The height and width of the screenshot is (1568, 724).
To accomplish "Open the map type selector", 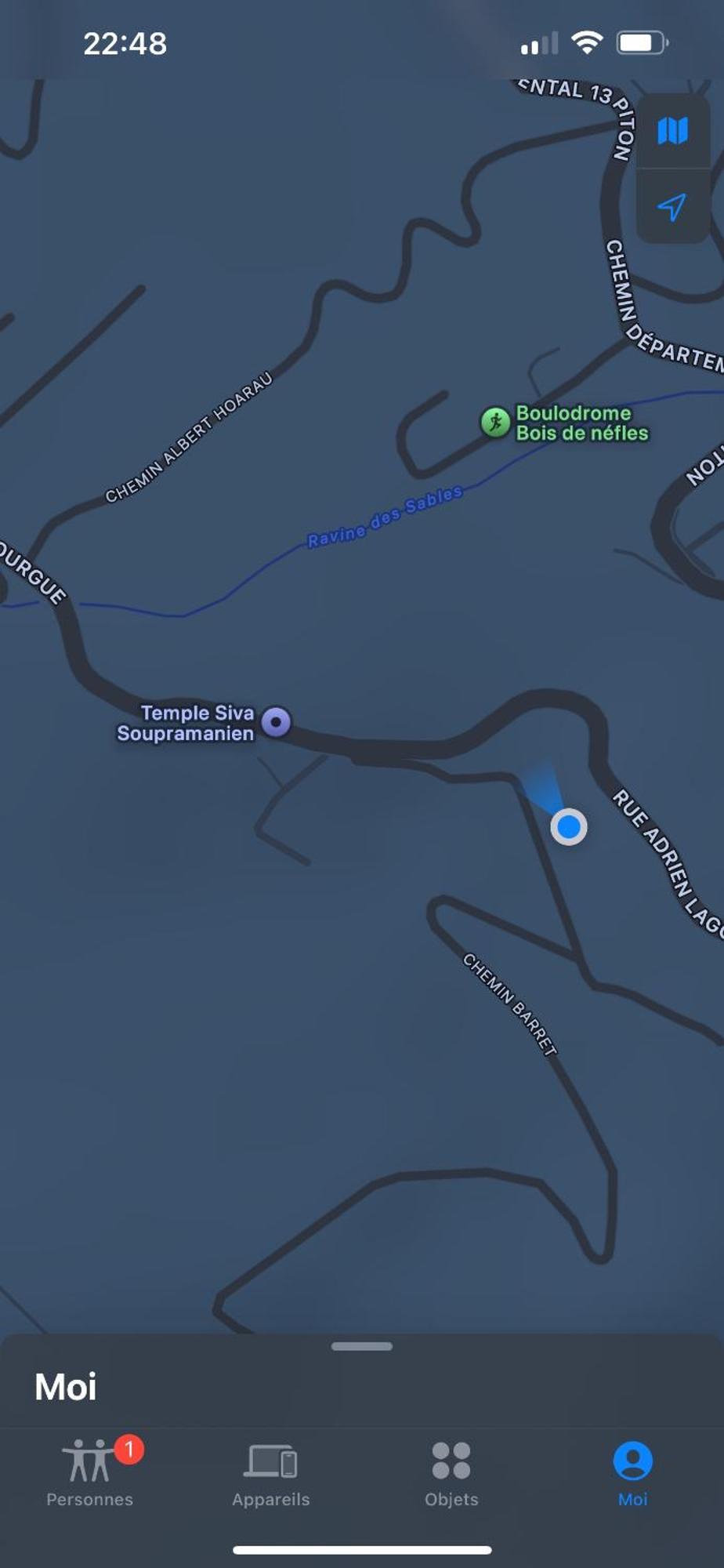I will click(x=672, y=130).
